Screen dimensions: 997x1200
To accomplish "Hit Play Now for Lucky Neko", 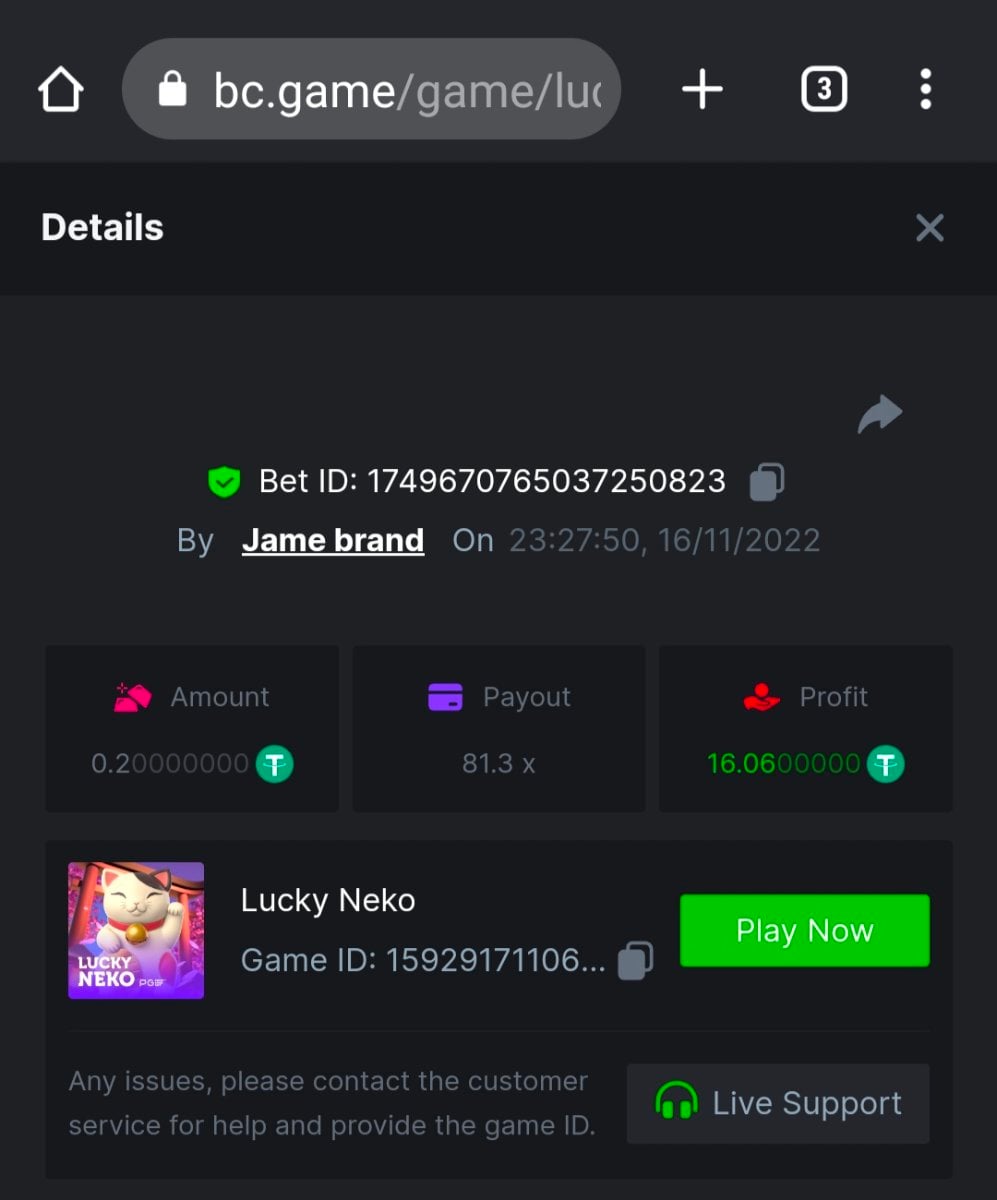I will pos(804,930).
